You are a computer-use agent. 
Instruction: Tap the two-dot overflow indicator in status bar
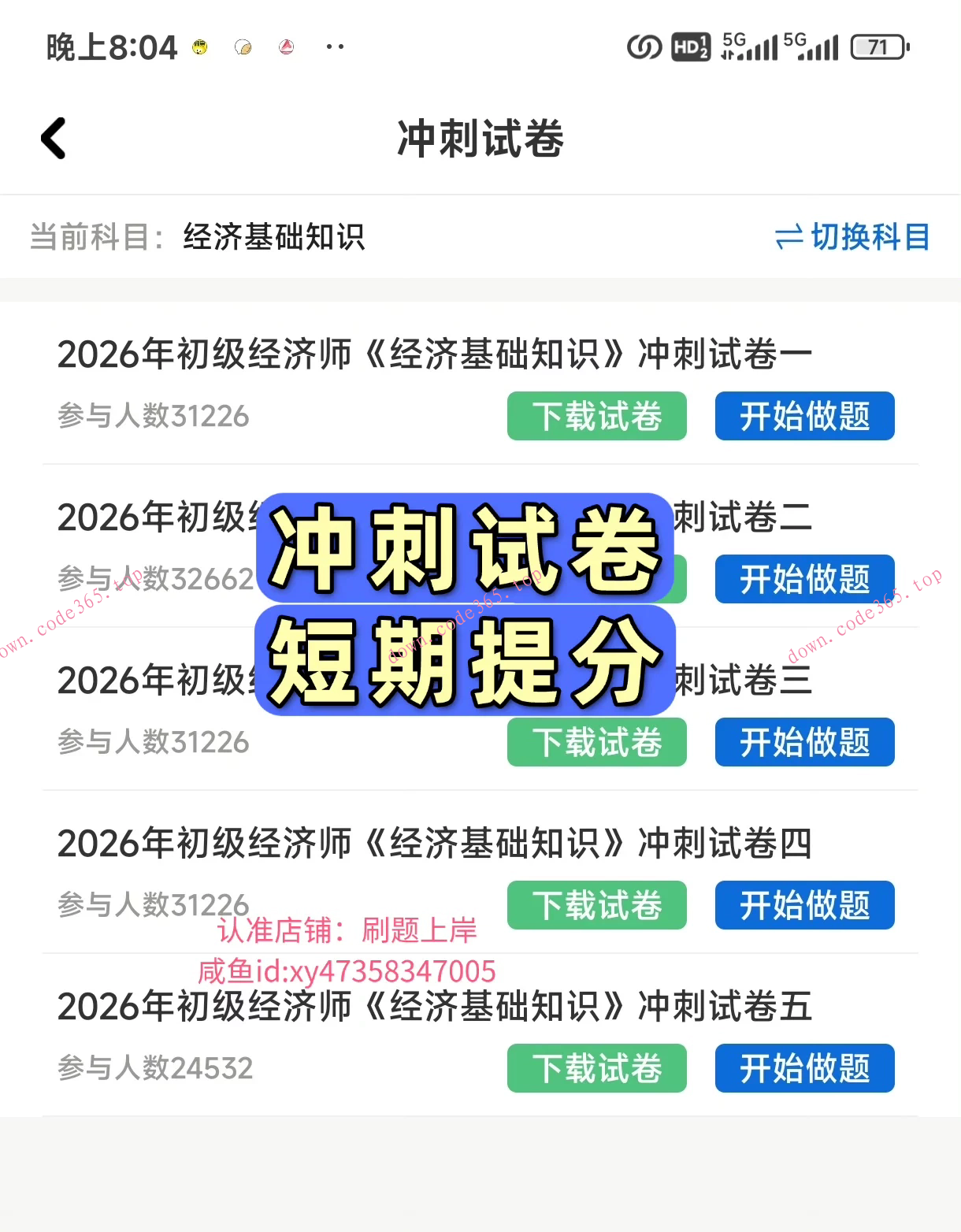334,46
